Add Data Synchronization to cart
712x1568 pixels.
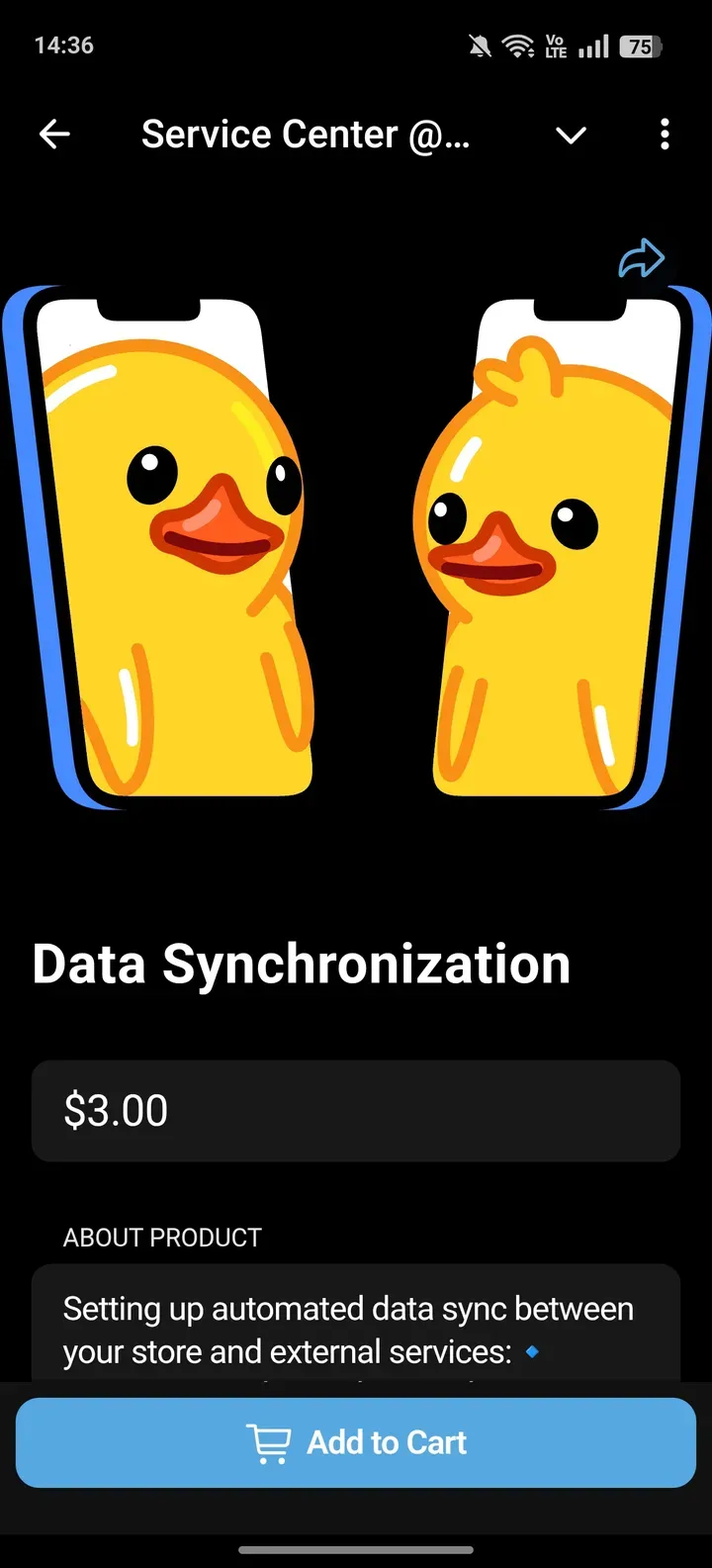tap(356, 1442)
